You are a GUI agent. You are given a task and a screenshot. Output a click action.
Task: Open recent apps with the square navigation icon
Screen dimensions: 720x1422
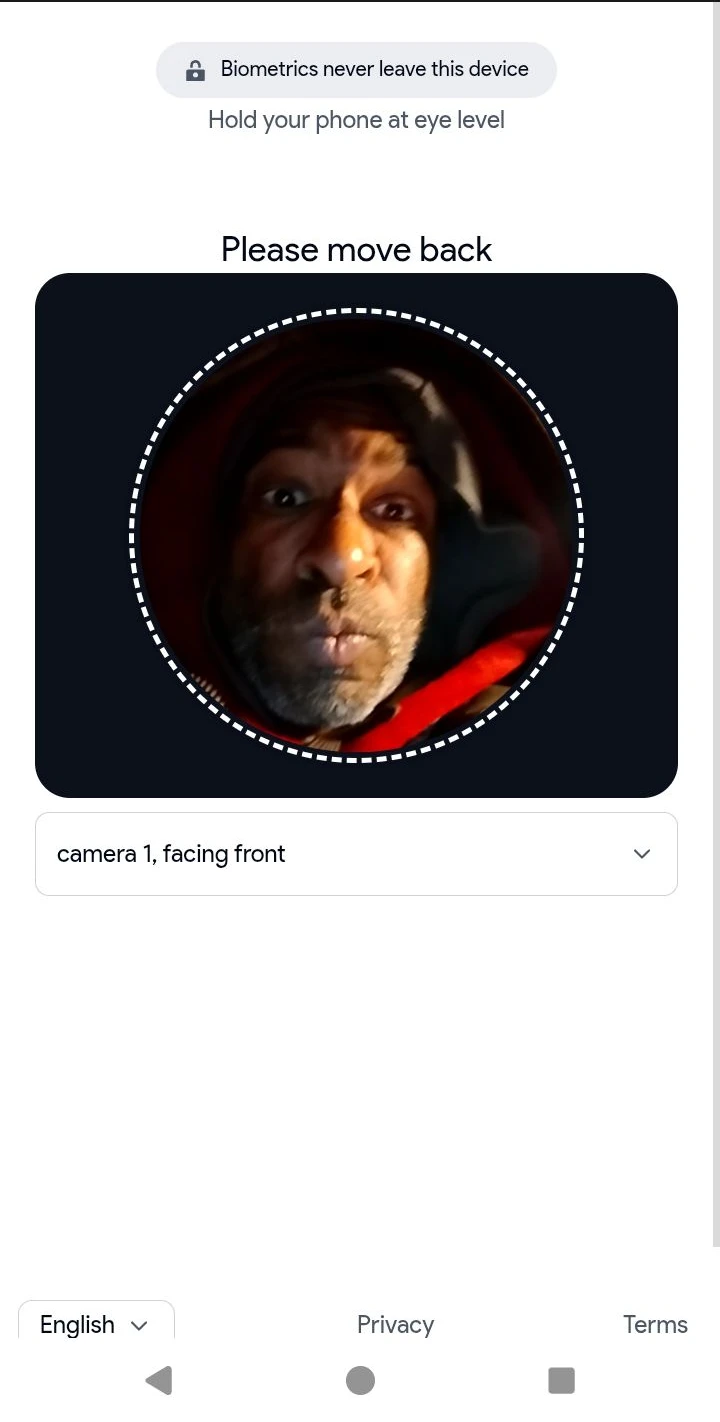coord(561,1380)
